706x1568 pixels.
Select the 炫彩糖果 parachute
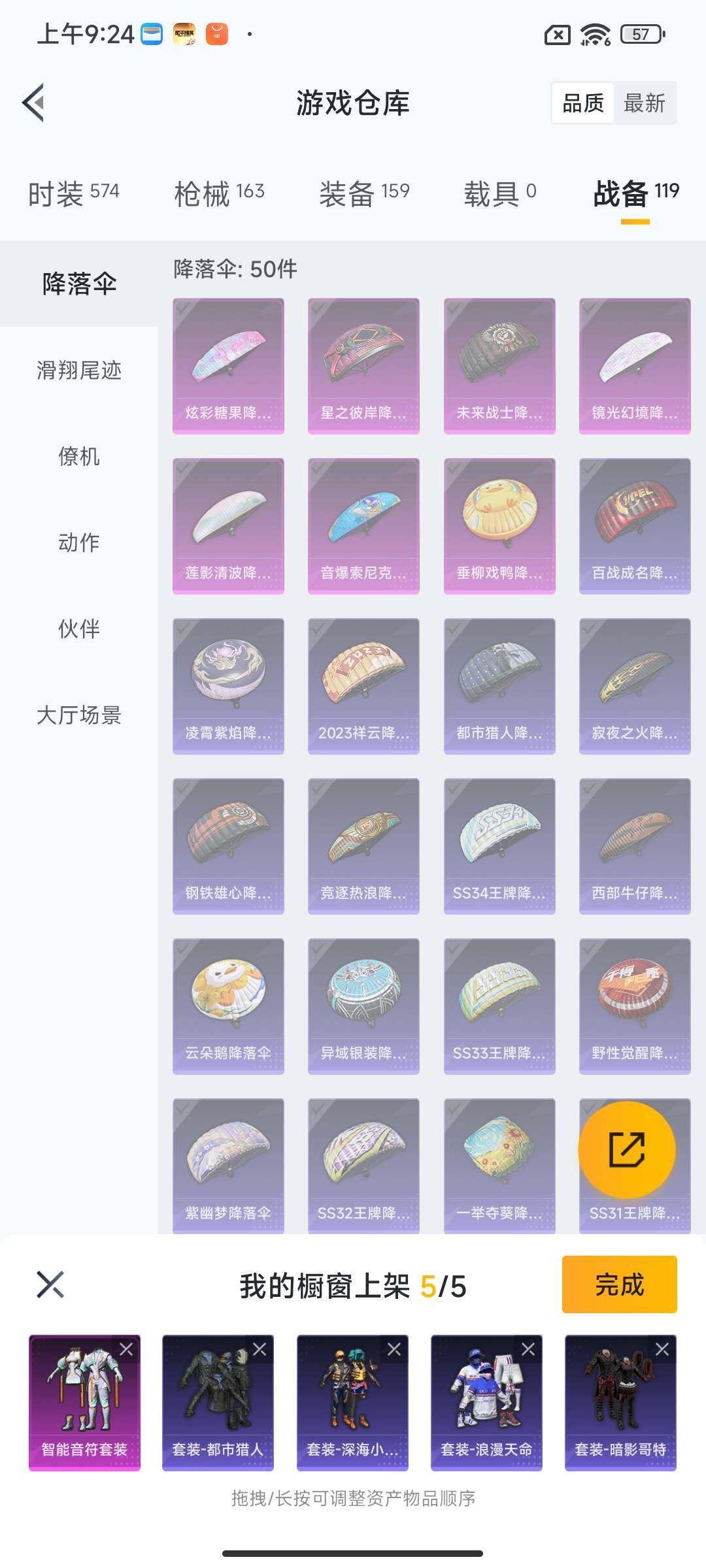(x=228, y=365)
